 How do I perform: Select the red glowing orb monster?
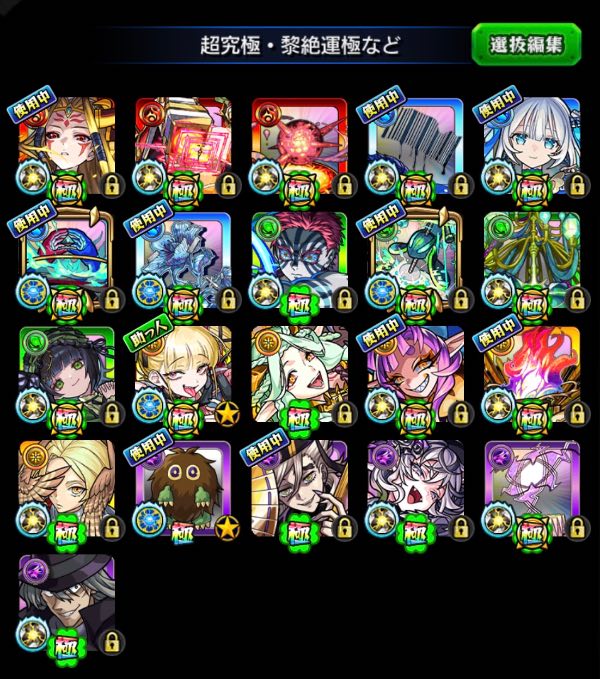click(299, 143)
